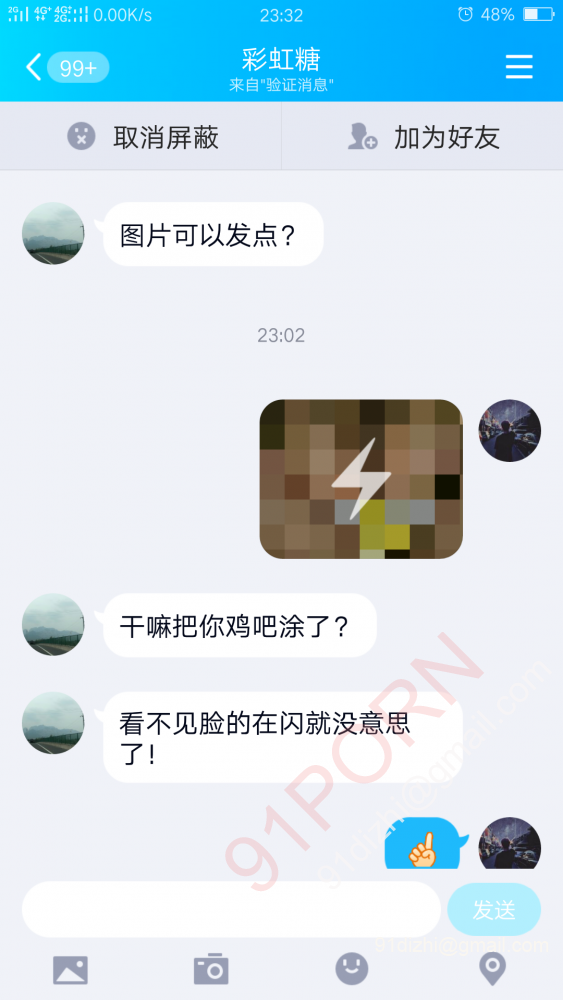
Task: Open the camera icon to take a photo
Action: 211,969
